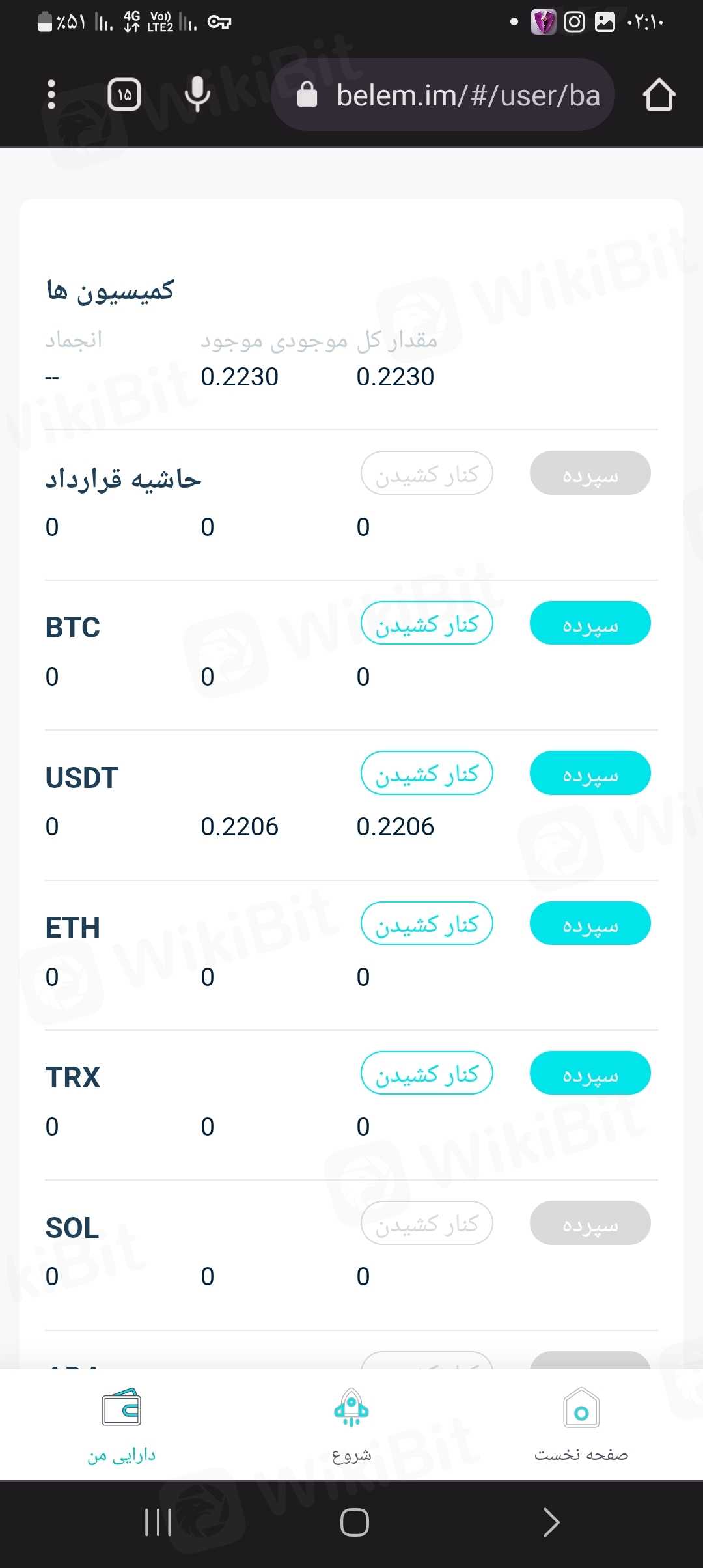Tap the system home button
This screenshot has width=703, height=1568.
tap(355, 1522)
